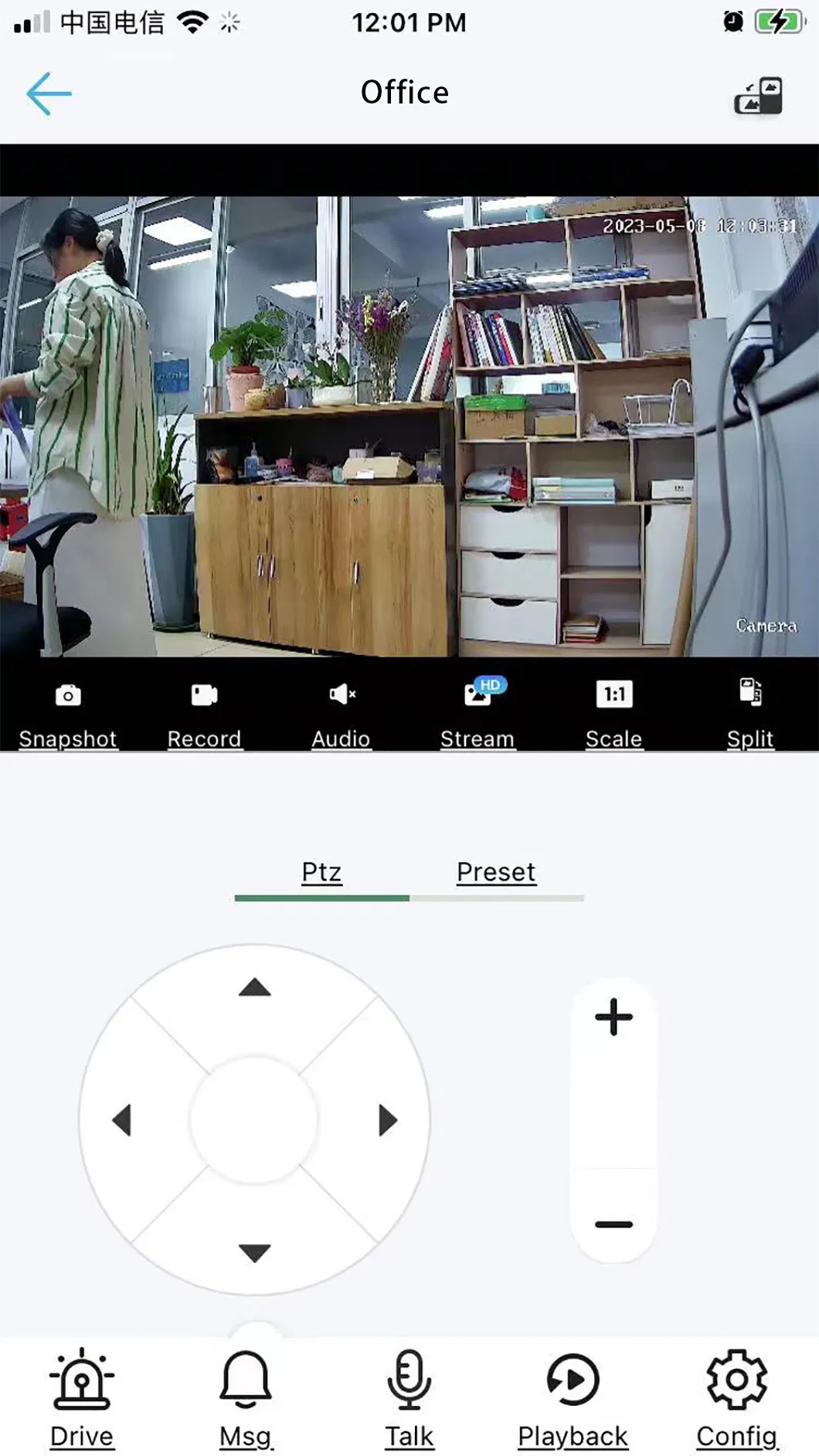The width and height of the screenshot is (819, 1456).
Task: Pan the camera left with the arrow
Action: [124, 1120]
